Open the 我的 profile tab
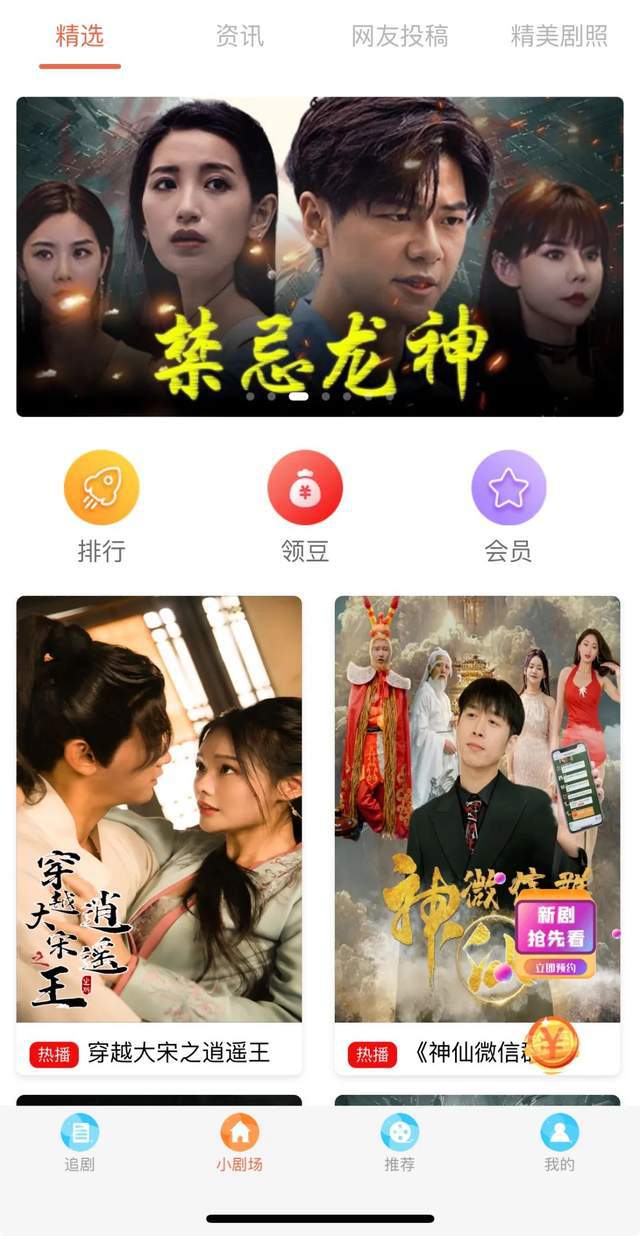 (x=559, y=1143)
